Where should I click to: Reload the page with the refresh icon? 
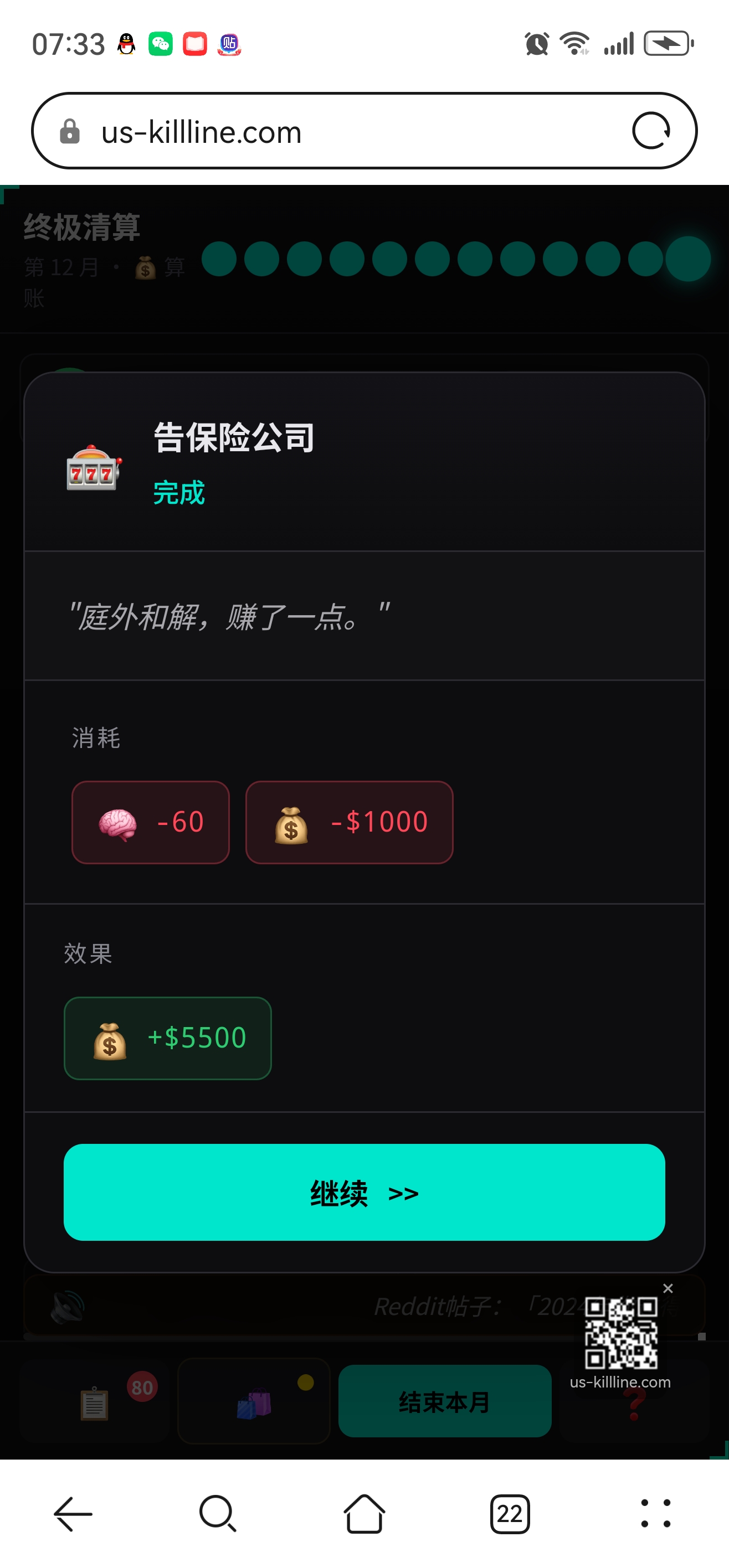650,131
